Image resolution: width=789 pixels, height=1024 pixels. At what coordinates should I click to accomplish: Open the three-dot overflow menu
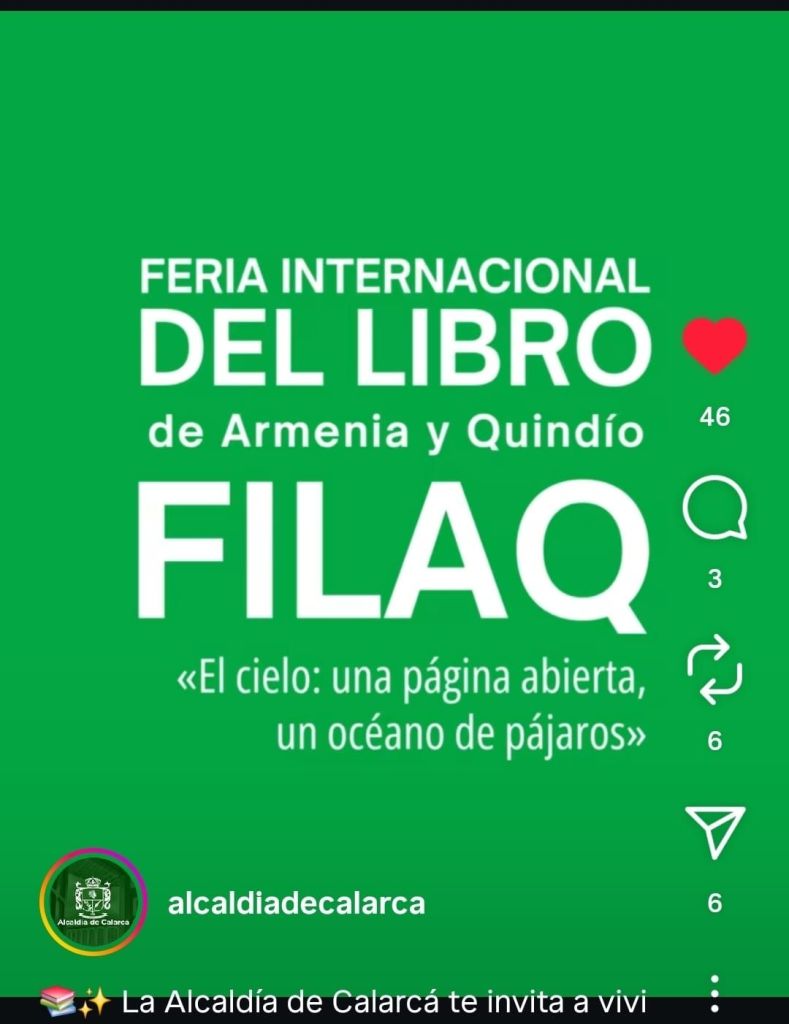click(714, 994)
